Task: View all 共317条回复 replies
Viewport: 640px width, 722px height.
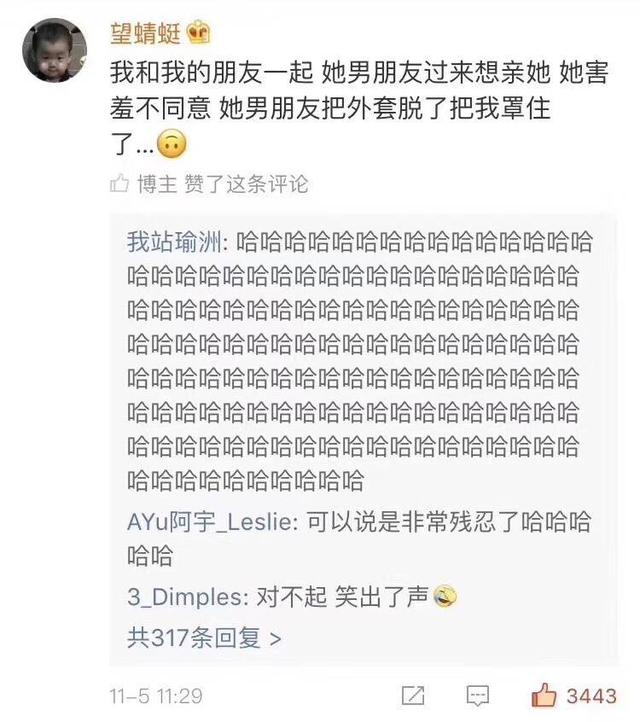Action: click(204, 637)
